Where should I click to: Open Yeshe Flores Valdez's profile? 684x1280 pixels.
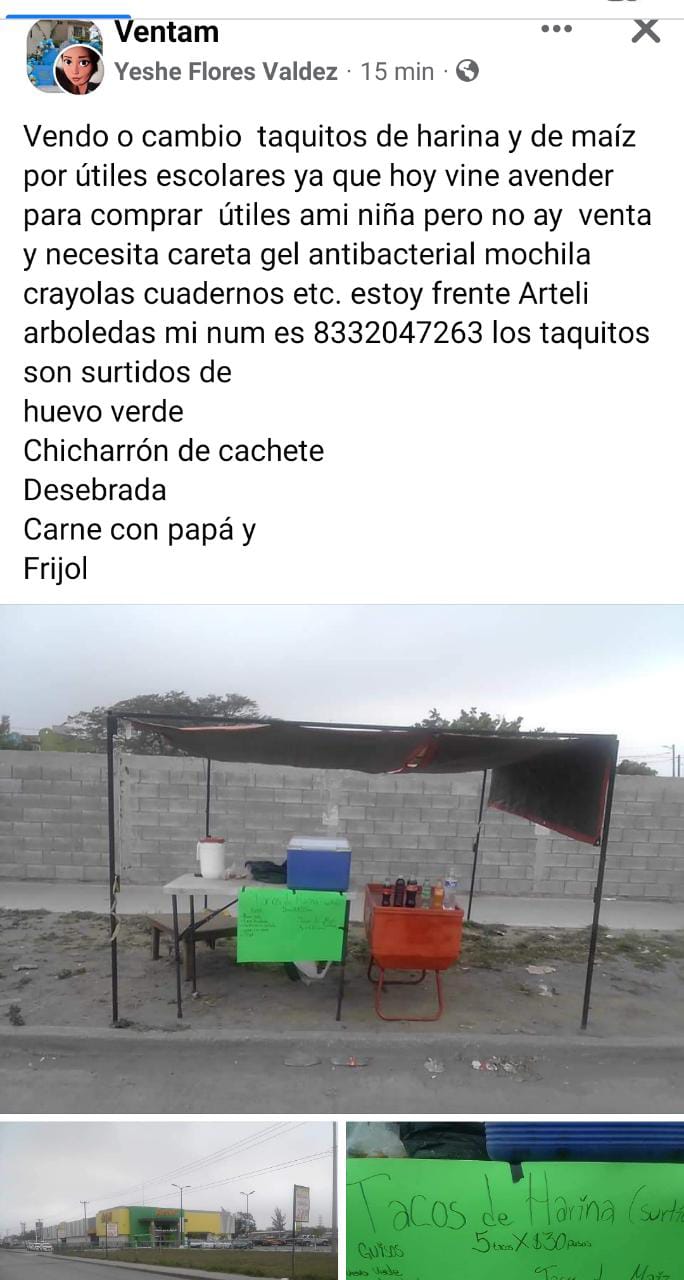click(x=225, y=71)
